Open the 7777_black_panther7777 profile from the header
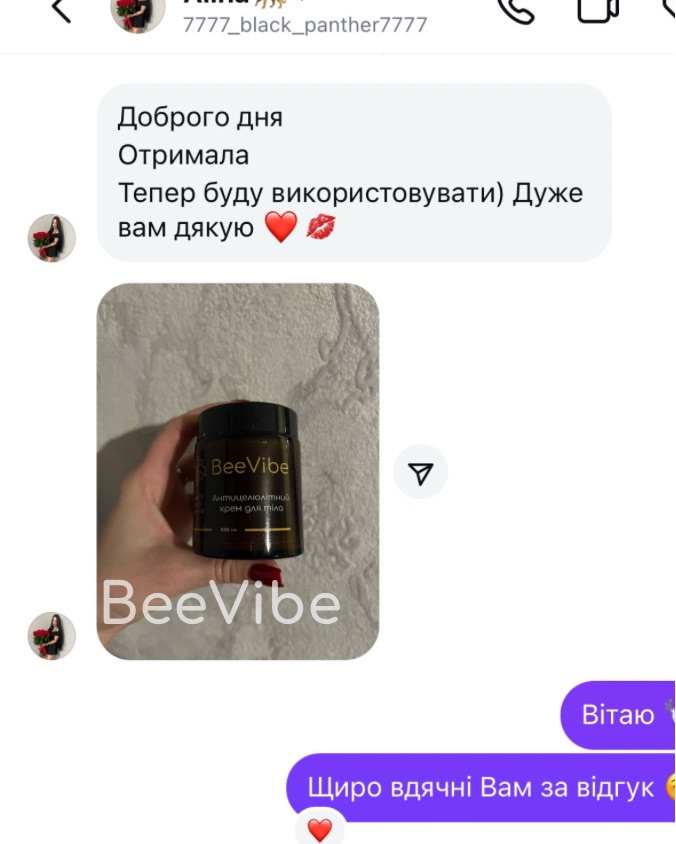The image size is (676, 844). point(304,24)
